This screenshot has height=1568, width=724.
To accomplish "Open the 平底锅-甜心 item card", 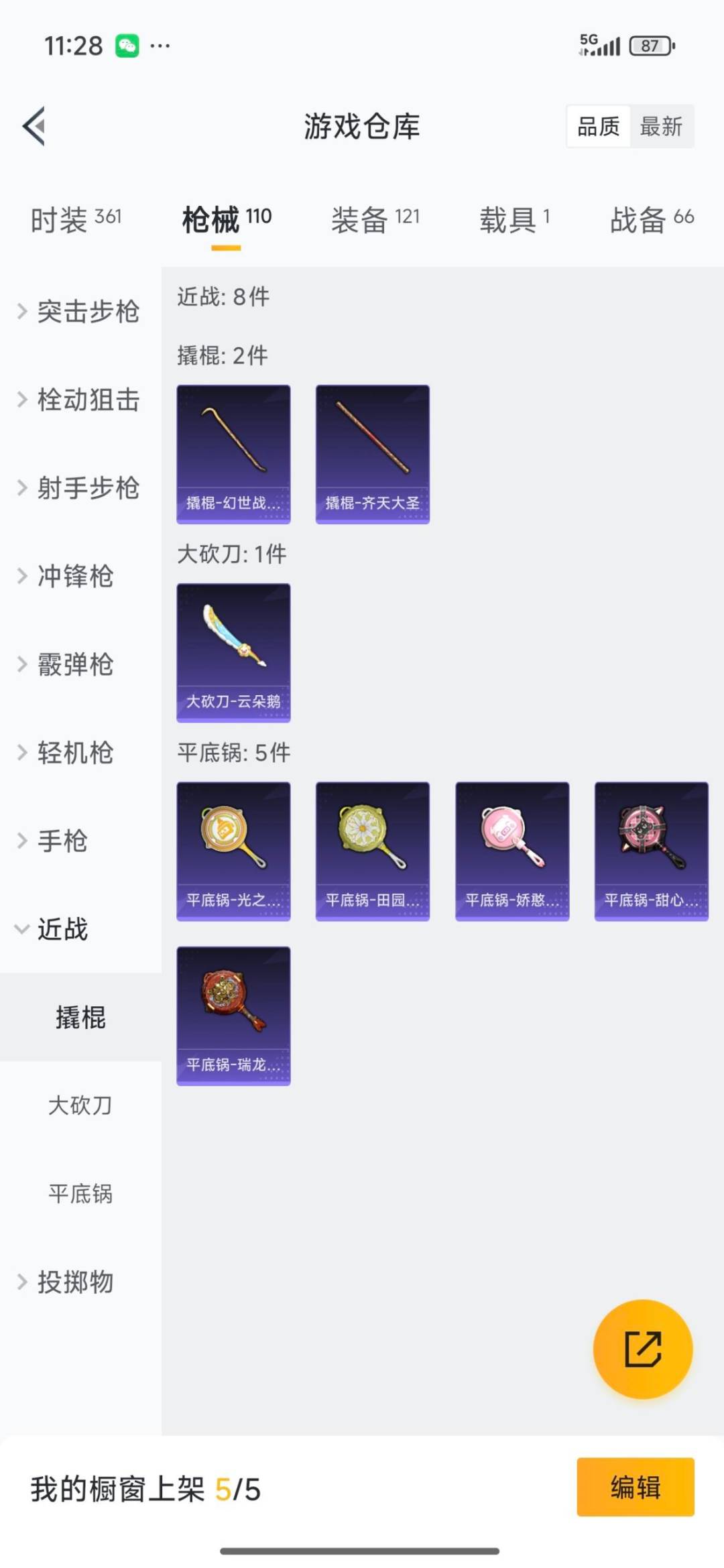I will click(x=651, y=851).
